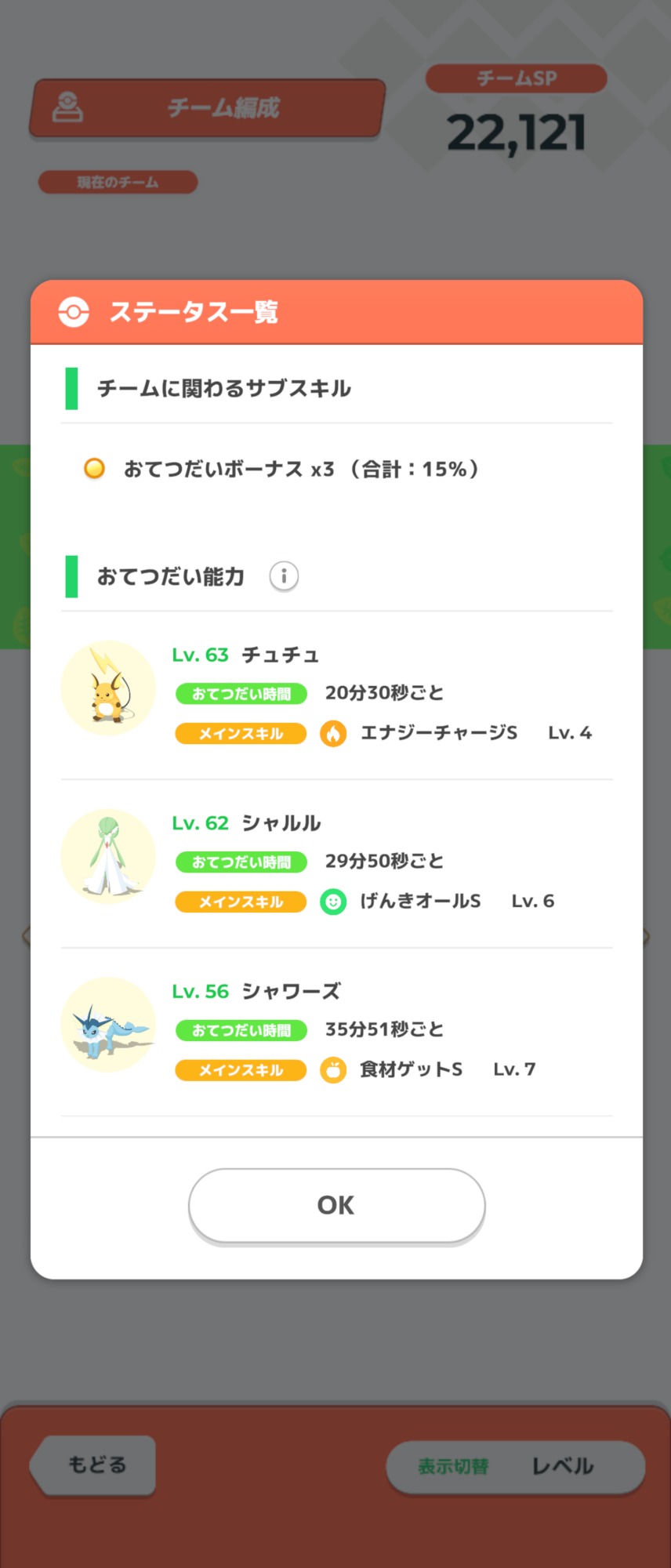Open info icon beside おてつだい能力

coord(284,576)
